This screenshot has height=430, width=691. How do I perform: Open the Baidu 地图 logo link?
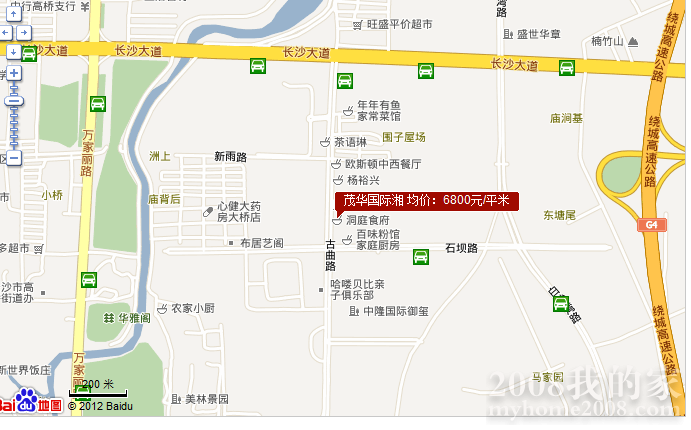[x=30, y=404]
